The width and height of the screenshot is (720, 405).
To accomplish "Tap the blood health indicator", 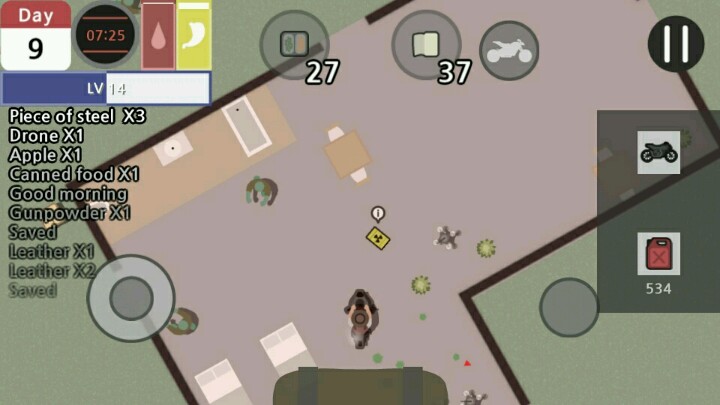I will [x=158, y=36].
